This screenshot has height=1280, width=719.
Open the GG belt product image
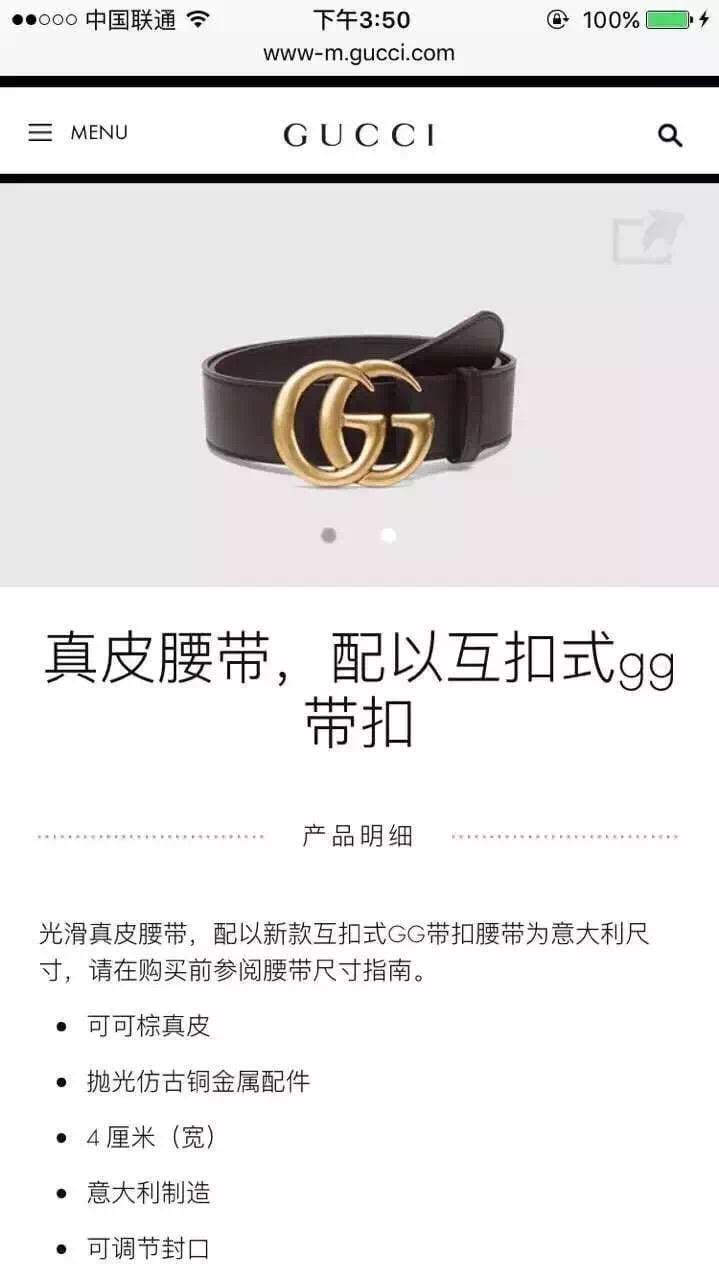(360, 400)
